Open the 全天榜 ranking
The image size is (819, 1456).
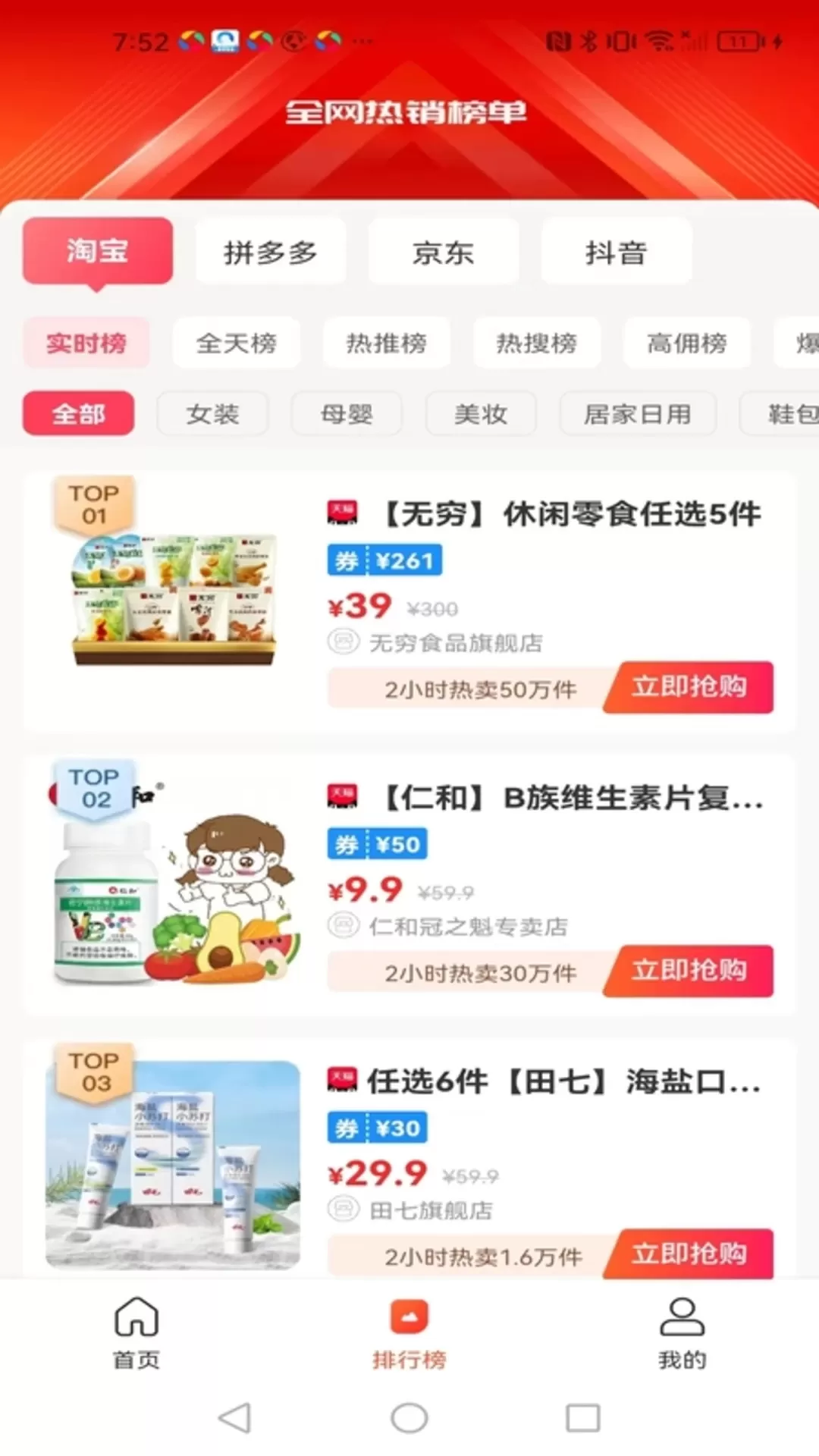[x=237, y=344]
